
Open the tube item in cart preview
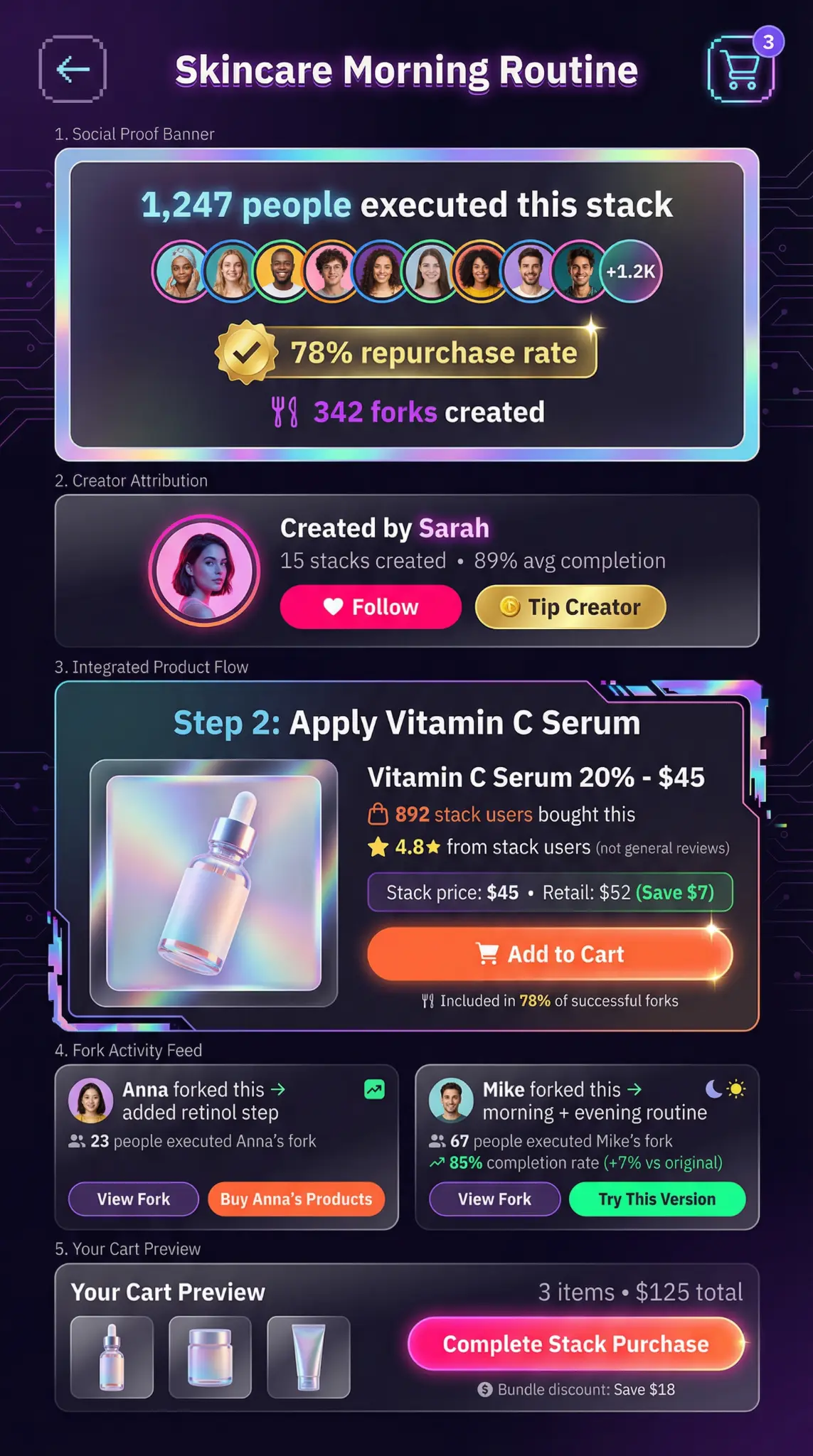click(308, 1357)
